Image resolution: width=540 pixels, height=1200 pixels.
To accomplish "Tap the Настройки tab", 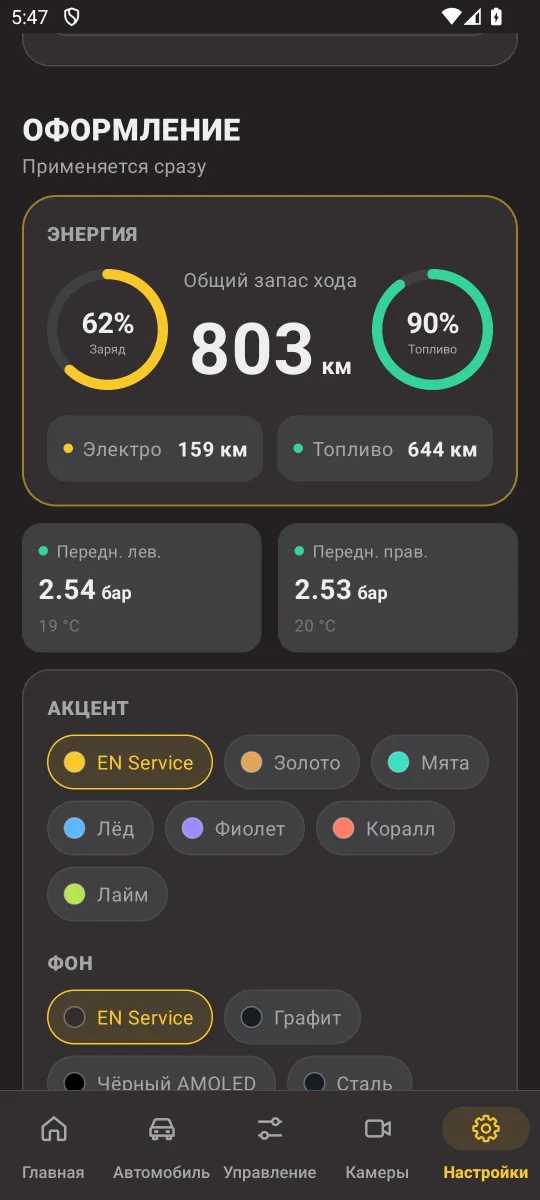I will click(x=486, y=1146).
